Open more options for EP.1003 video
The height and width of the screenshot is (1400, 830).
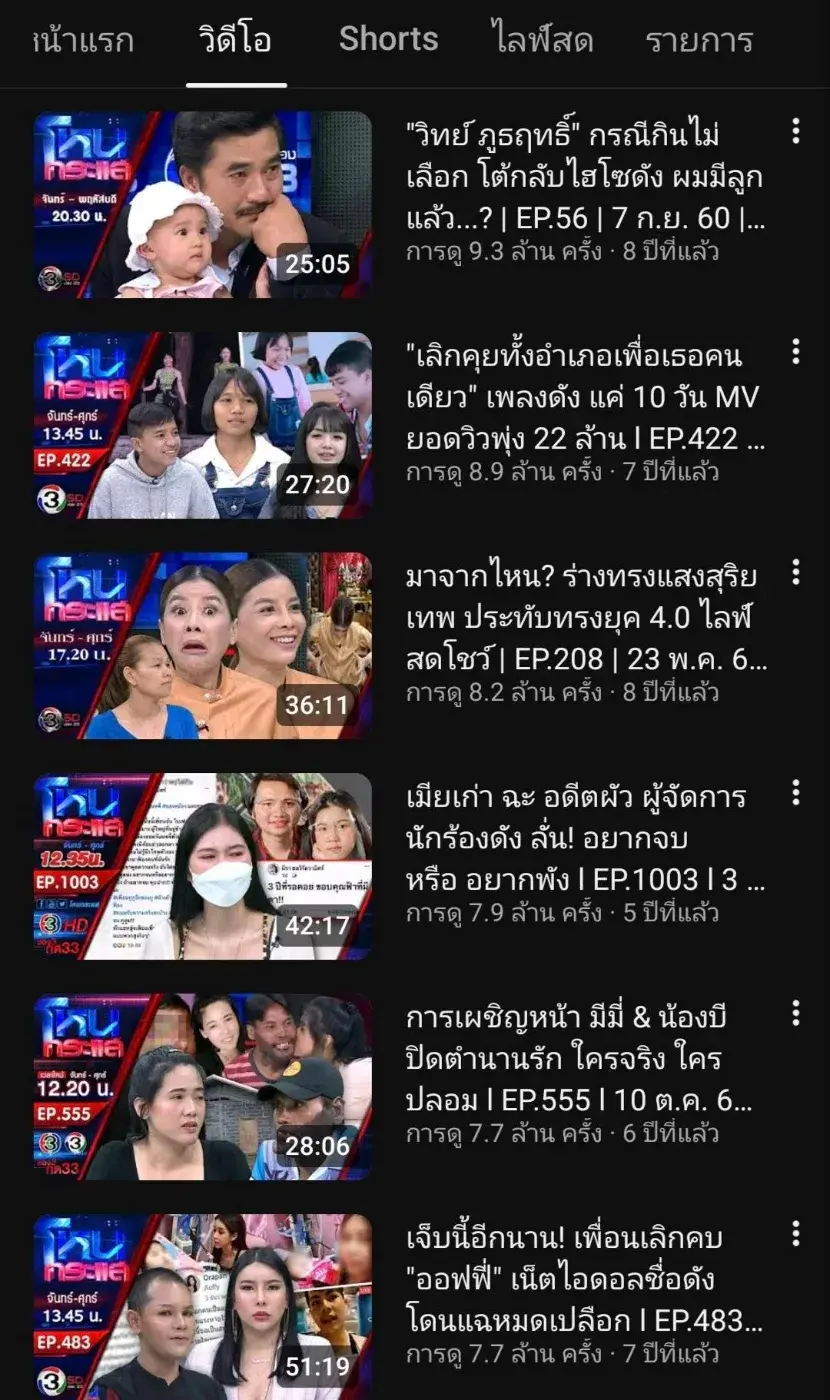pyautogui.click(x=796, y=793)
